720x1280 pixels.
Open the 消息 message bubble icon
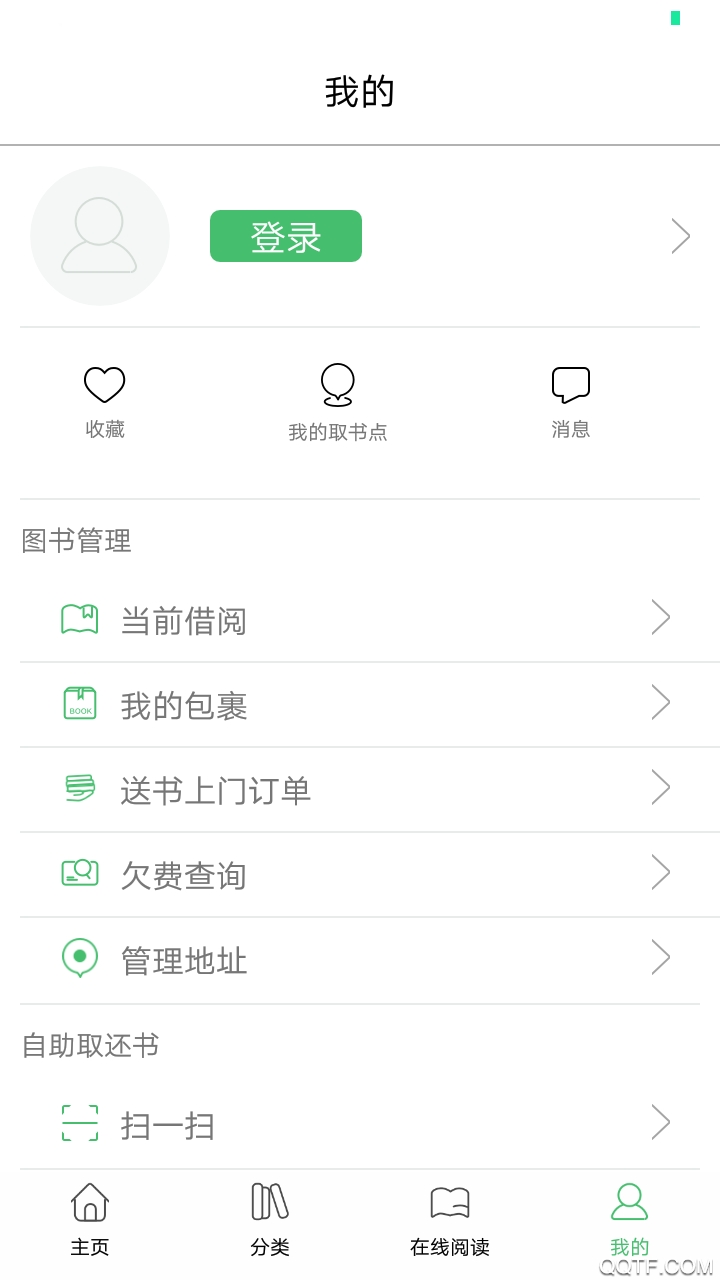[x=570, y=383]
